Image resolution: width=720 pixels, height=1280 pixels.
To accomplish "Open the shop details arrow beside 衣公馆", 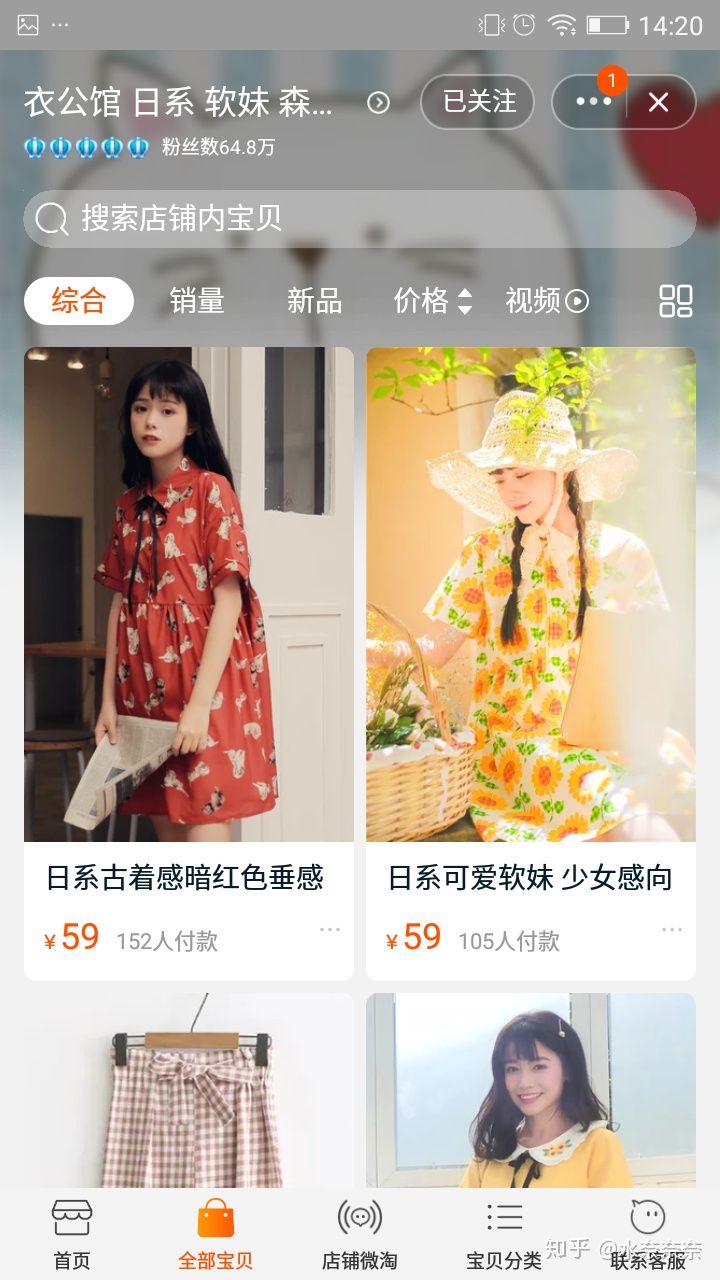I will [378, 102].
